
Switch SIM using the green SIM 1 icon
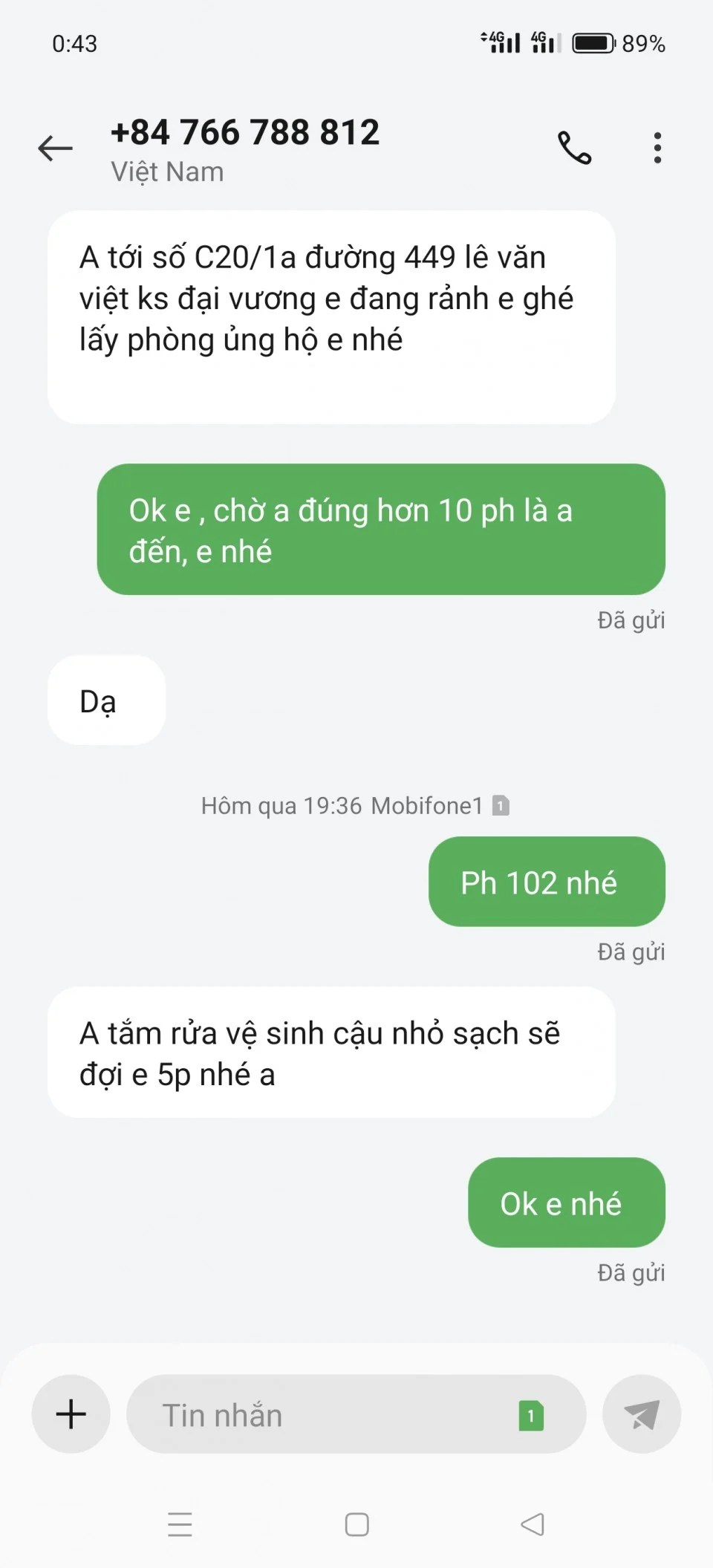click(x=531, y=1416)
